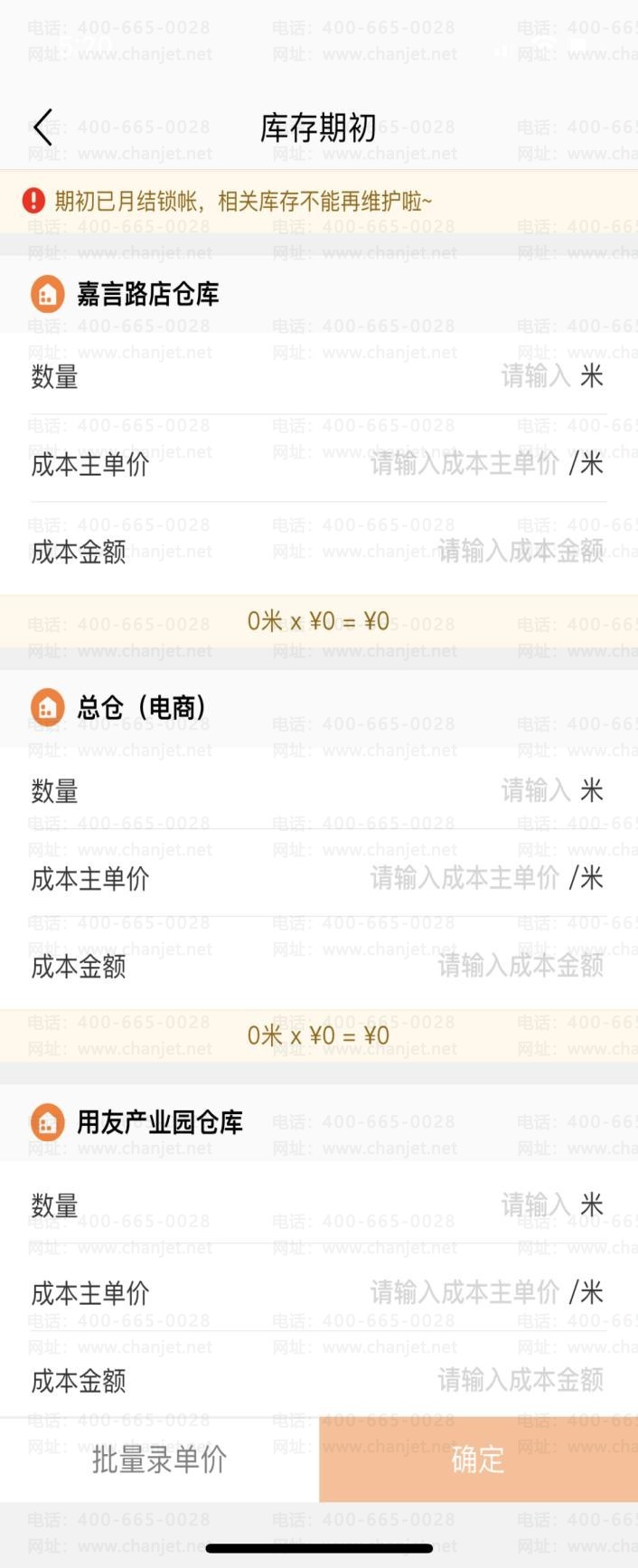The width and height of the screenshot is (638, 1568).
Task: Tap quantity field for 总仓（电商）
Action: tap(533, 790)
